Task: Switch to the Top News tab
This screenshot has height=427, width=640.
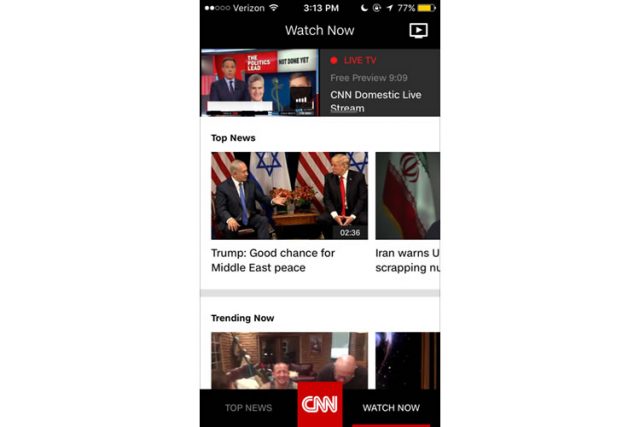Action: click(248, 407)
